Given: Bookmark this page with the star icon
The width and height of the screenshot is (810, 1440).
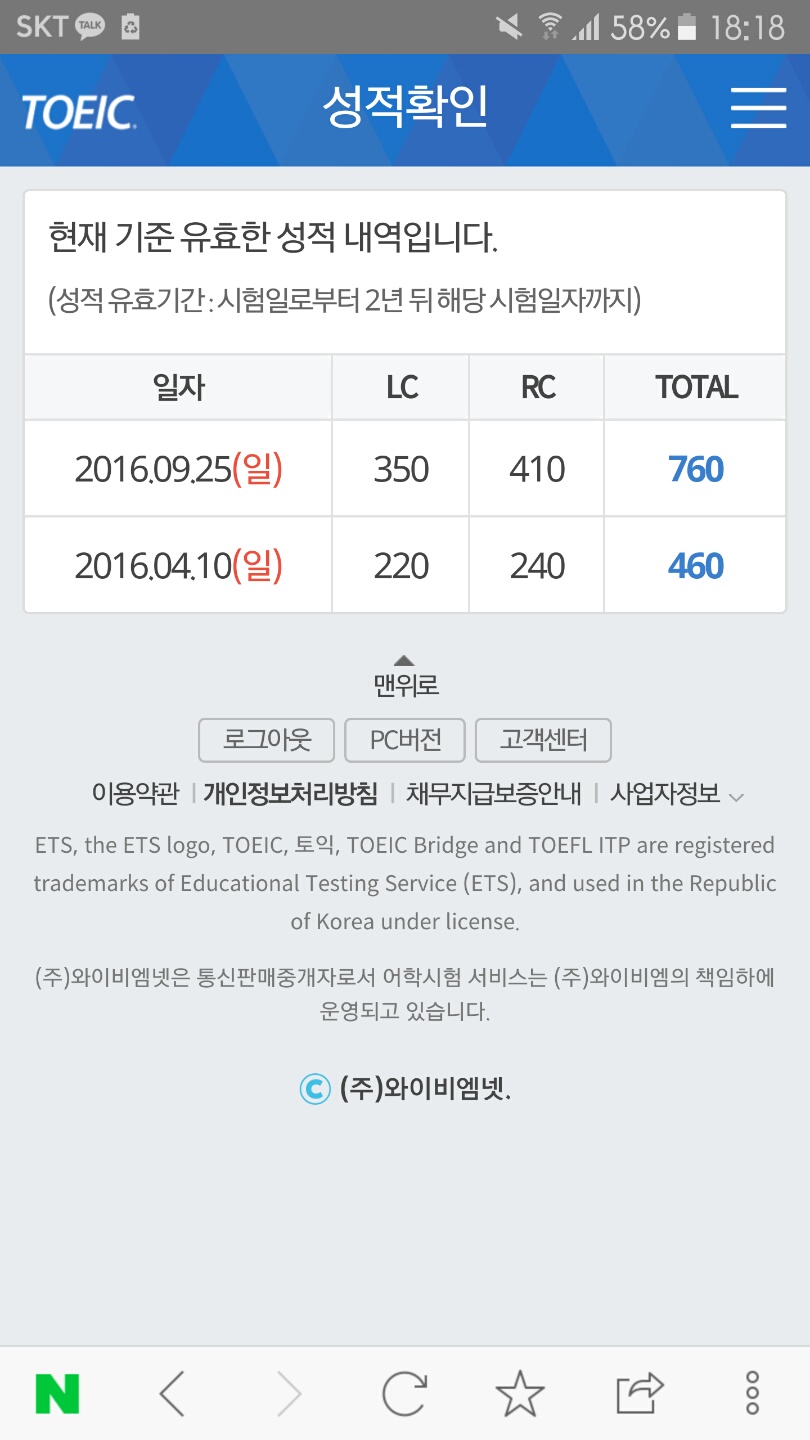Looking at the screenshot, I should [520, 1394].
